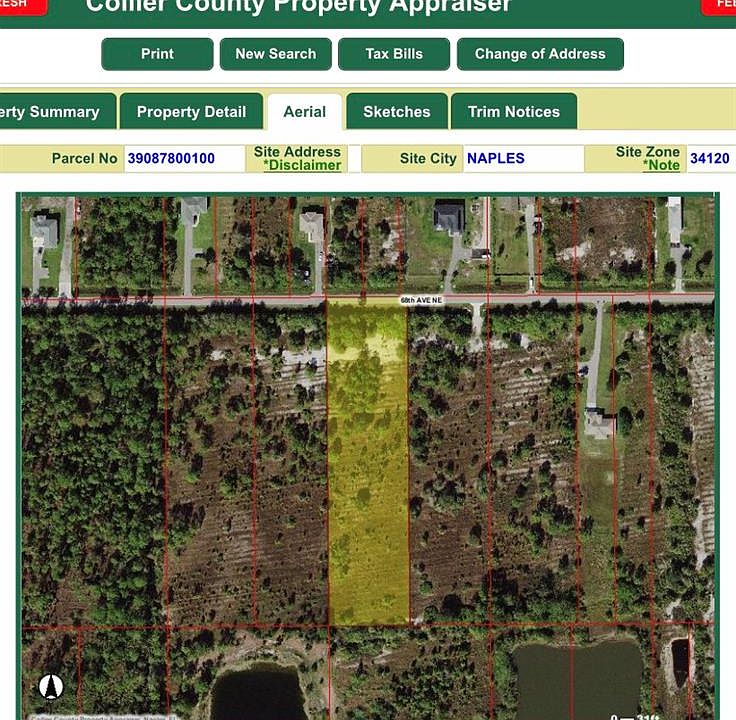Screen dimensions: 736x720
Task: Open the Property Detail tab
Action: [191, 112]
